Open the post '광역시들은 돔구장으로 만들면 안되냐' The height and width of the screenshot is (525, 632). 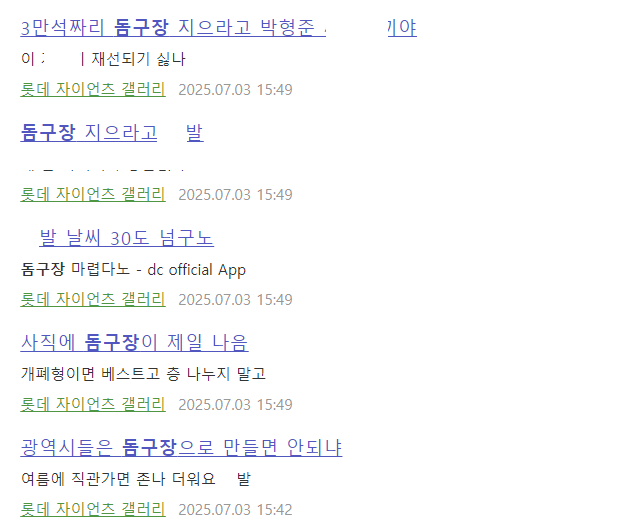(181, 447)
